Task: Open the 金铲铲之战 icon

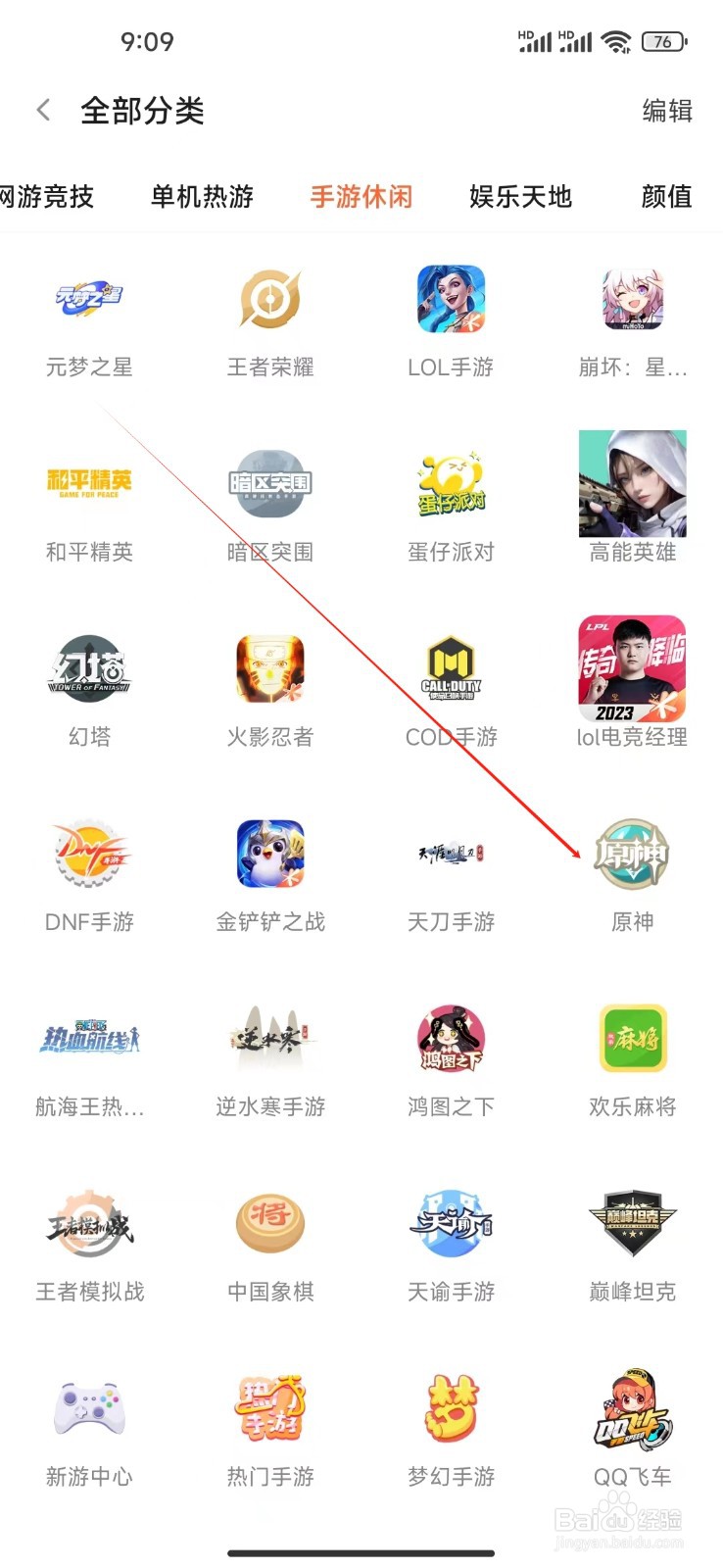Action: [269, 855]
